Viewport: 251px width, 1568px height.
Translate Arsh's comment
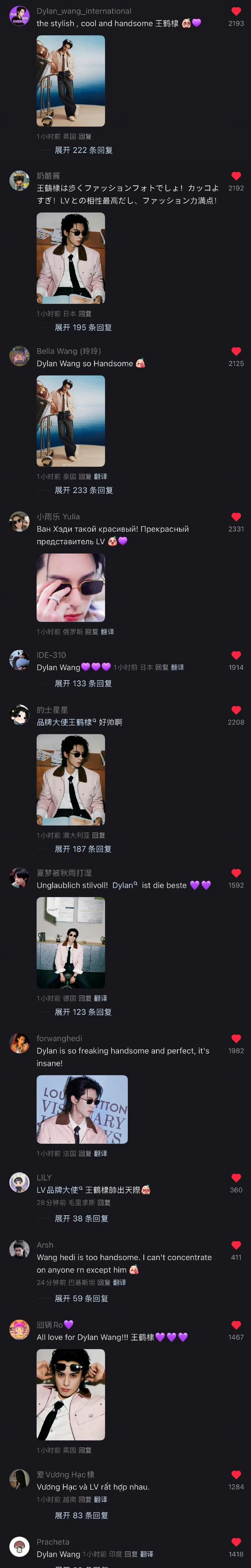coord(120,1282)
